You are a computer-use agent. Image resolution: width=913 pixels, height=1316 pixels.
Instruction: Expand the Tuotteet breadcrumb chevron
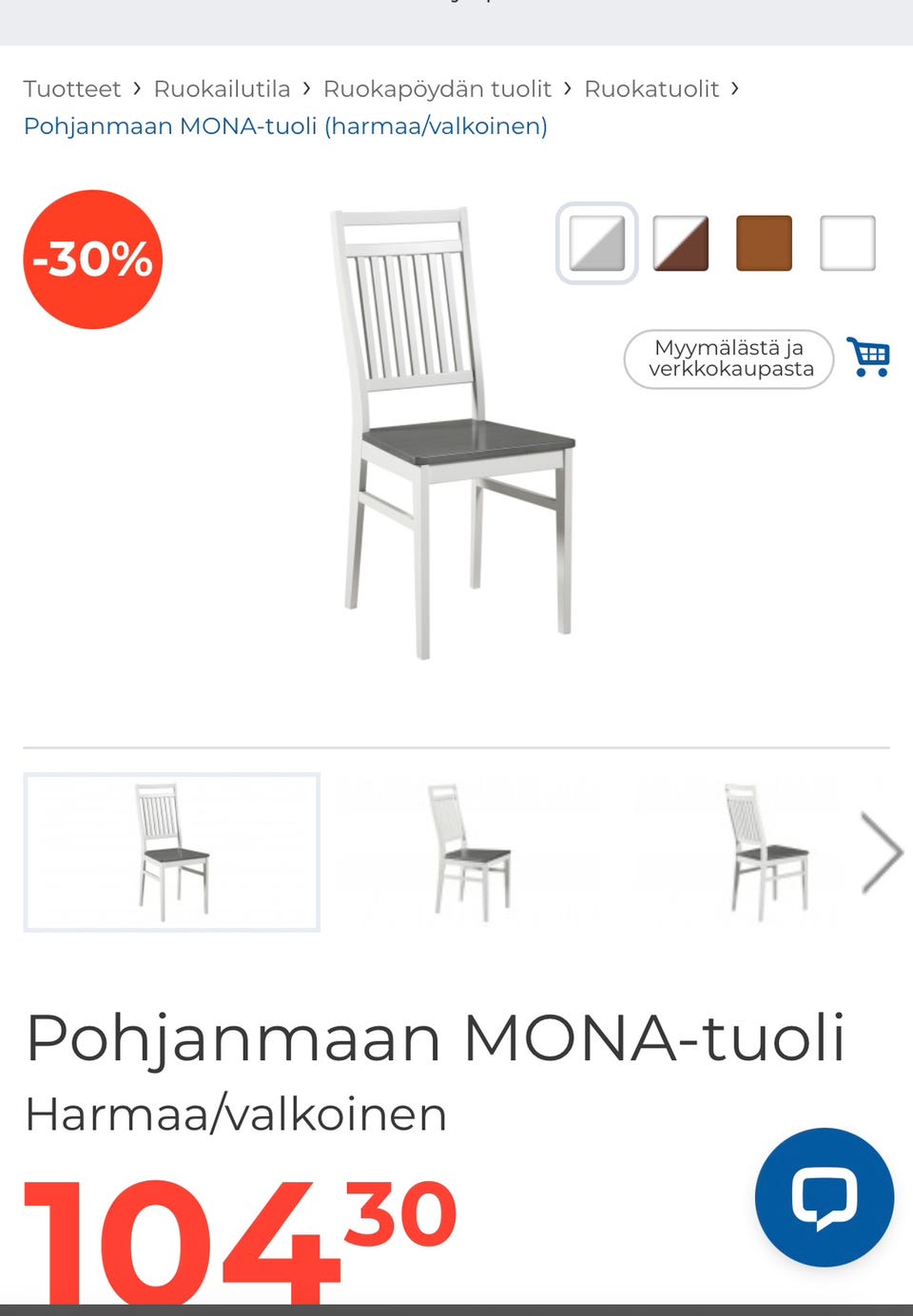click(x=139, y=87)
